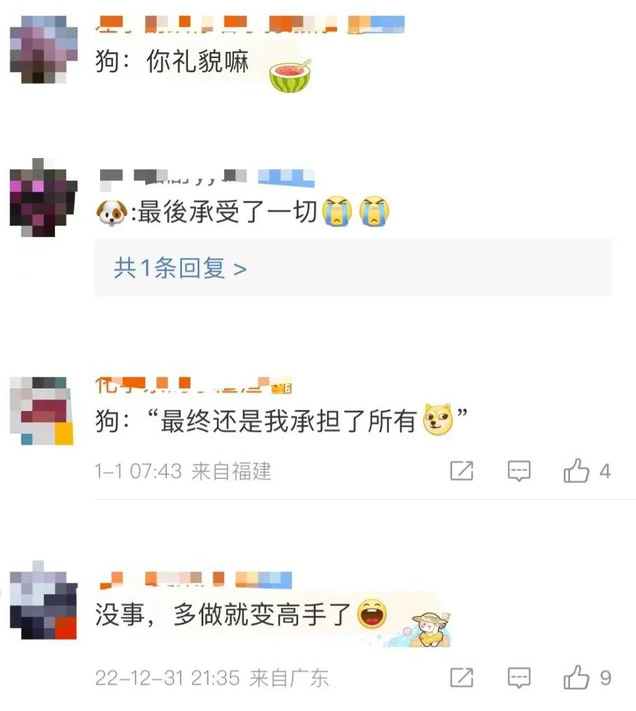Screen dimensions: 636x711
Task: Like the comment with 9 likes
Action: click(x=577, y=678)
